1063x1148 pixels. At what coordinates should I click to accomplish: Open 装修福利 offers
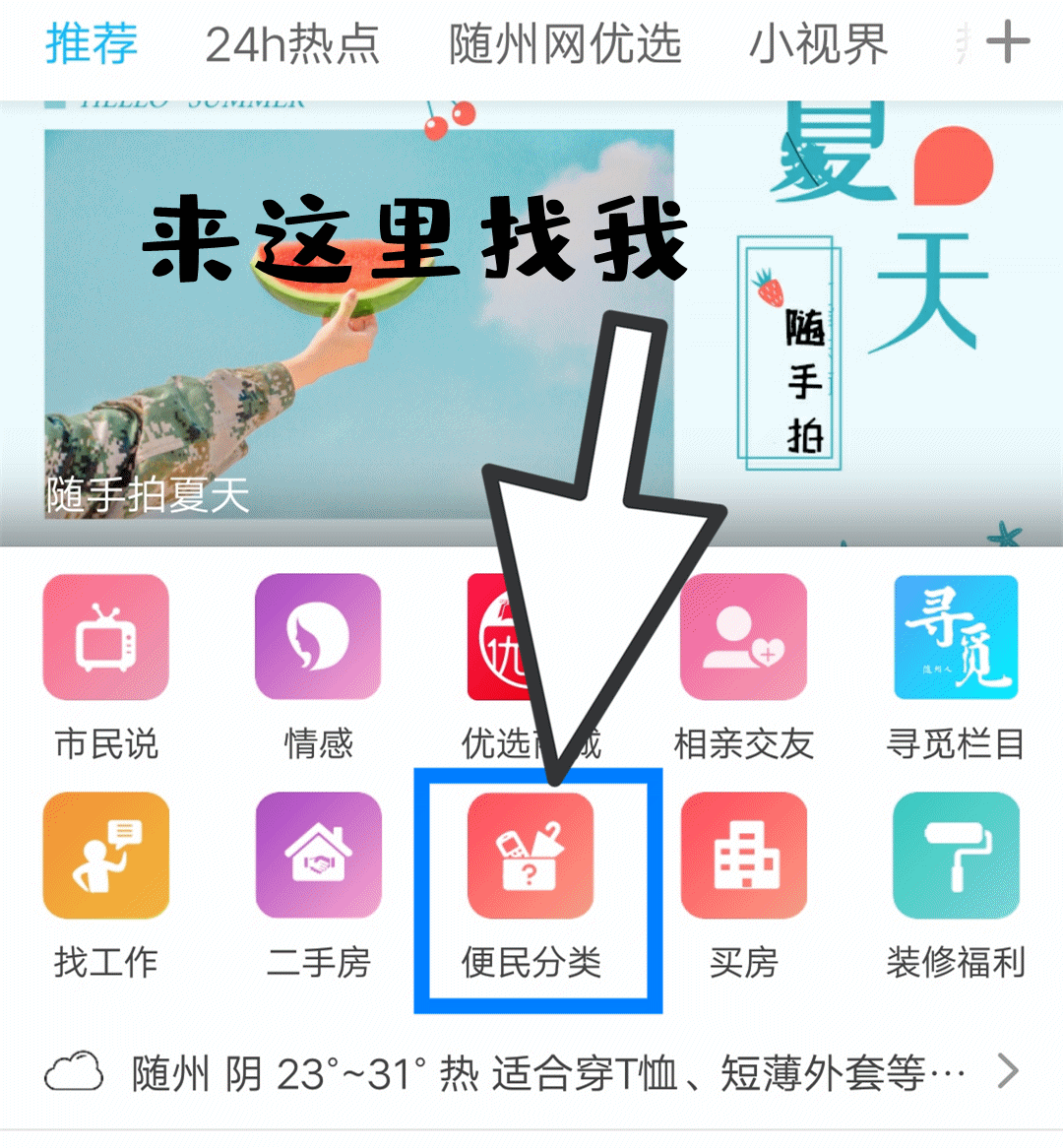click(x=956, y=883)
